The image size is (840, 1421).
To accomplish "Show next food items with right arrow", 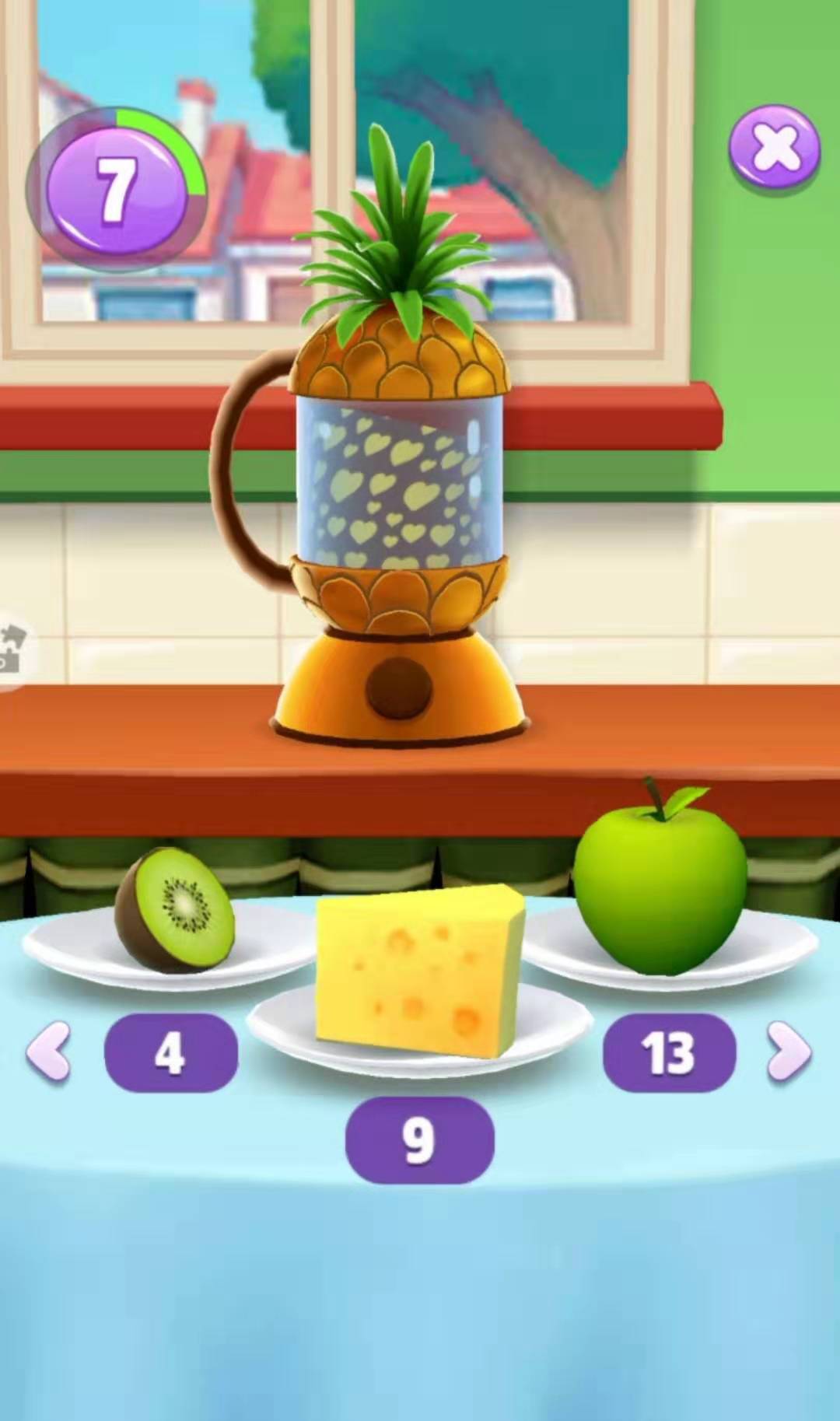I will [789, 1052].
